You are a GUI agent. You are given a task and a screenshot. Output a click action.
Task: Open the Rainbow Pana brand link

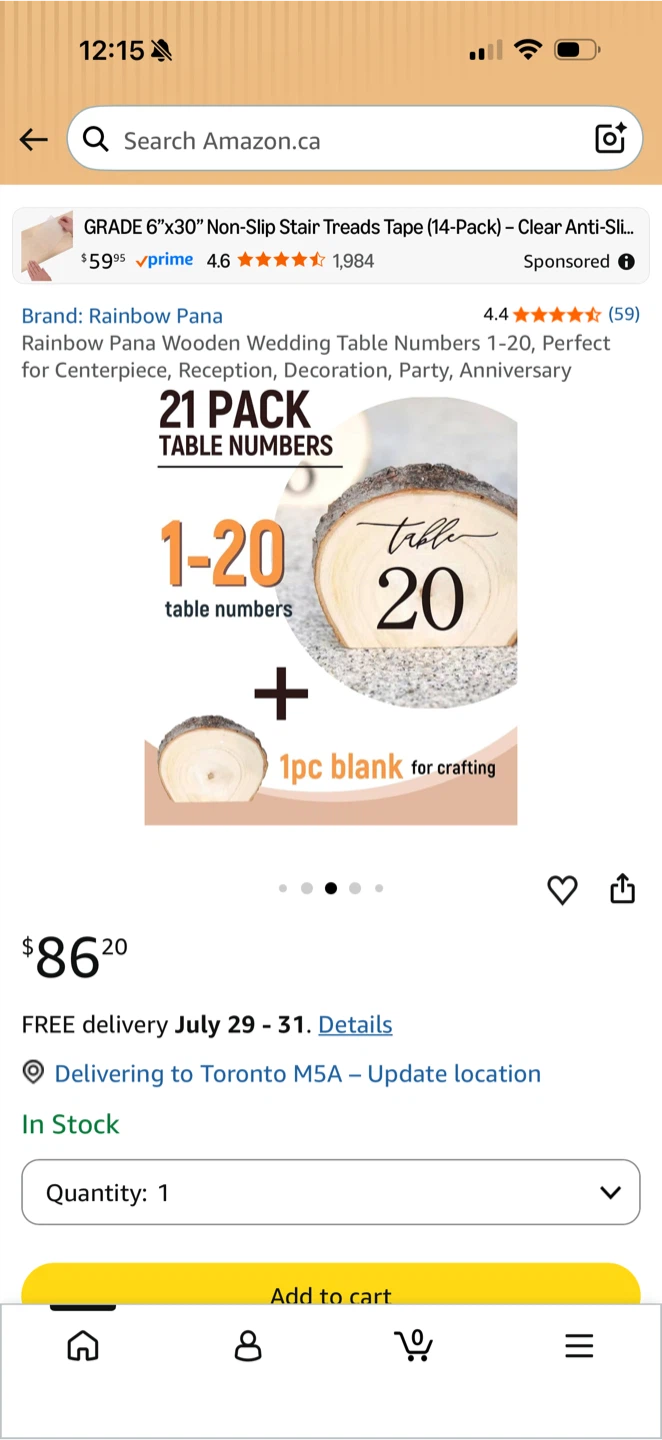(122, 316)
